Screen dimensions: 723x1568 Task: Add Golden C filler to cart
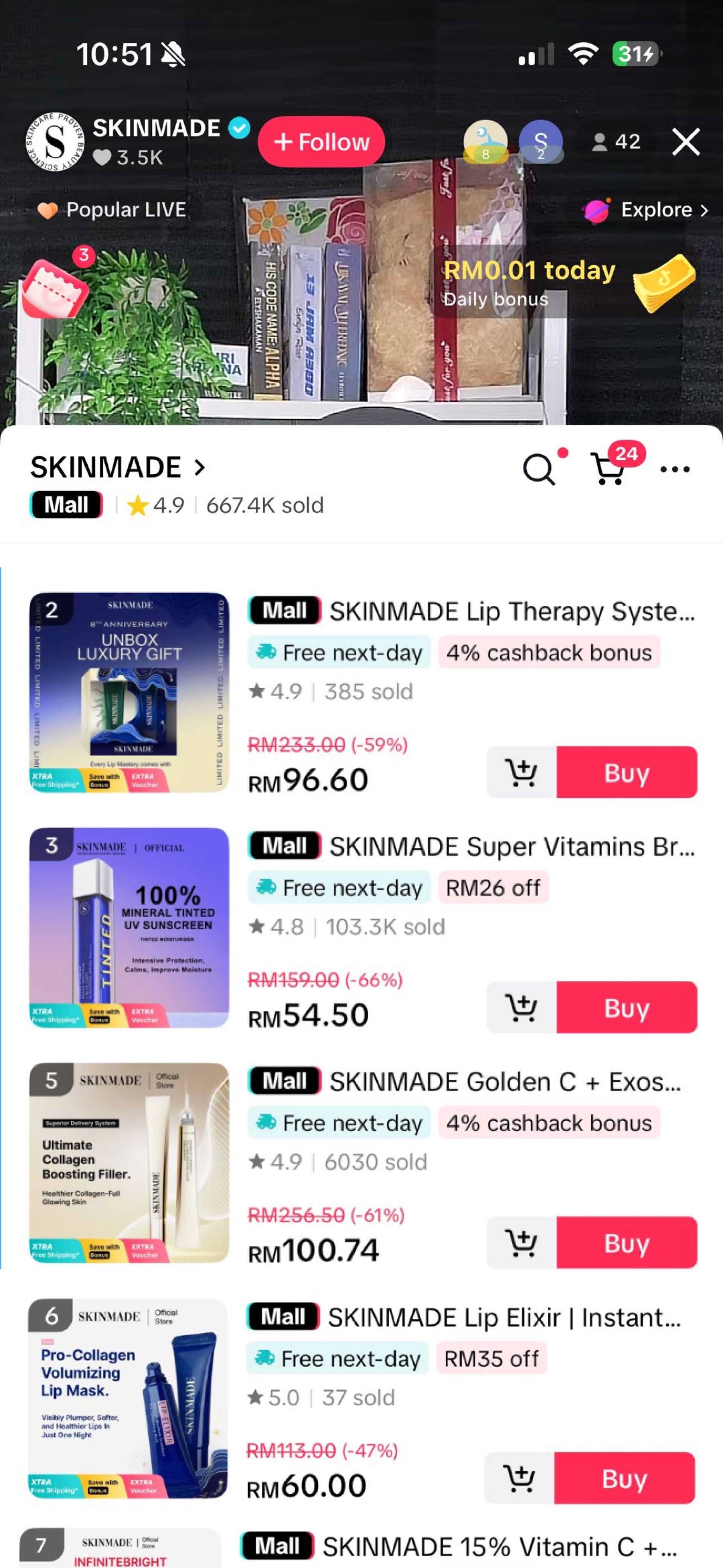(522, 1243)
